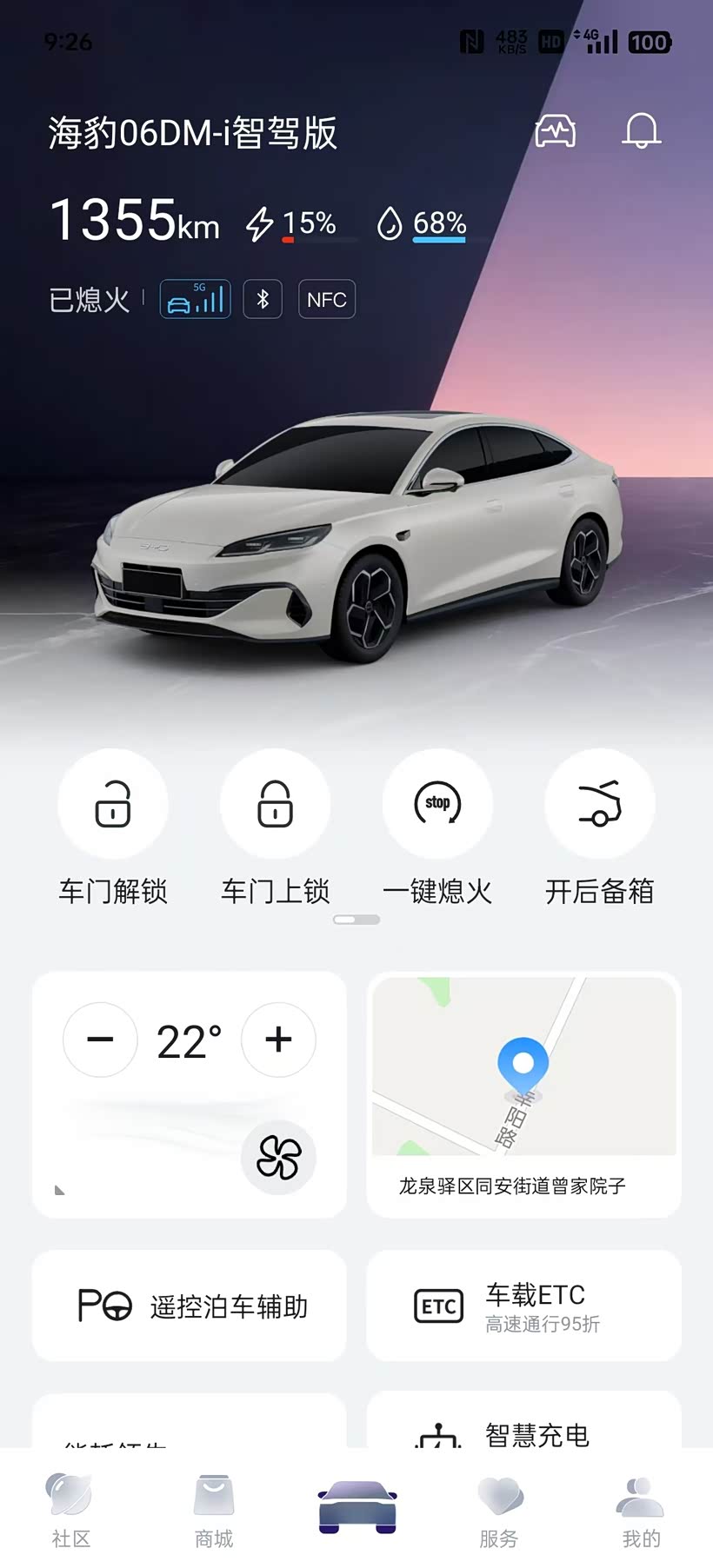Tap the air conditioning fan button

pos(278,1158)
